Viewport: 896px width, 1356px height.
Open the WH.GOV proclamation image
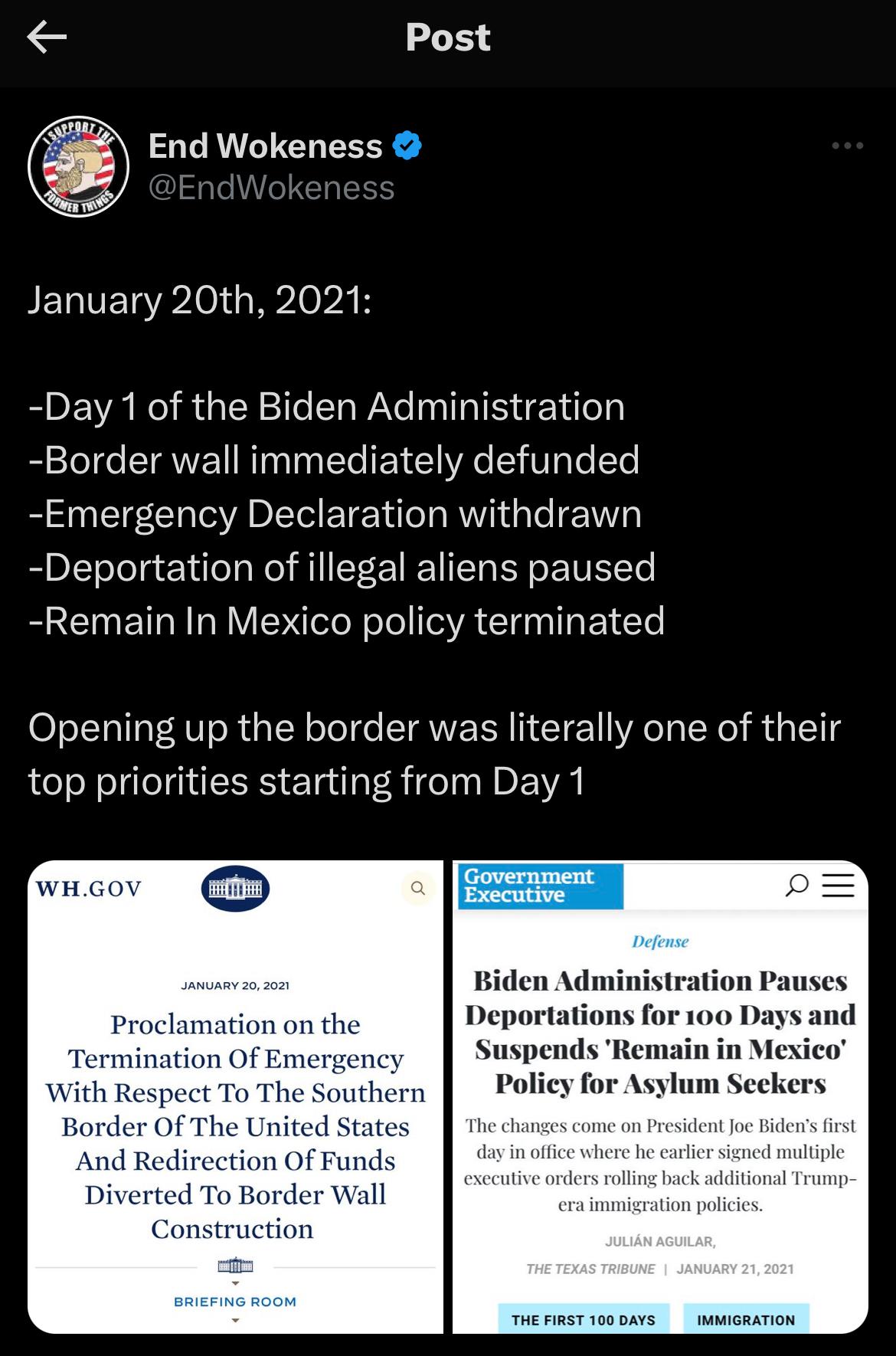coord(235,1097)
